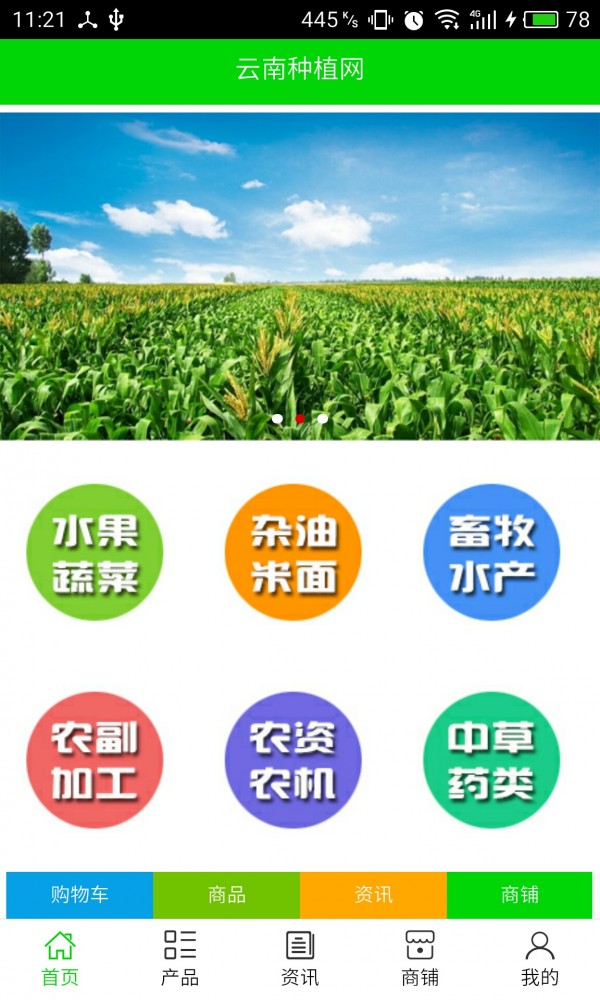
Task: View the 中草药类 category
Action: click(x=491, y=760)
